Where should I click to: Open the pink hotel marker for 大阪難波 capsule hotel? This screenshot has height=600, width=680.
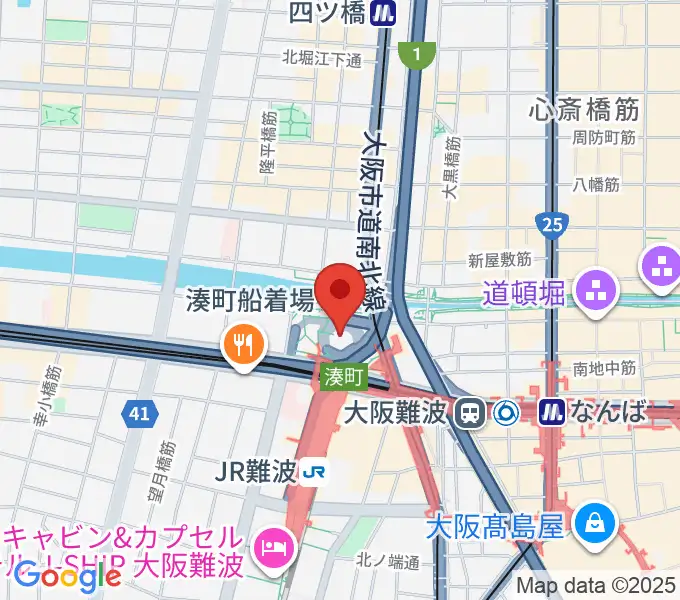pos(270,546)
